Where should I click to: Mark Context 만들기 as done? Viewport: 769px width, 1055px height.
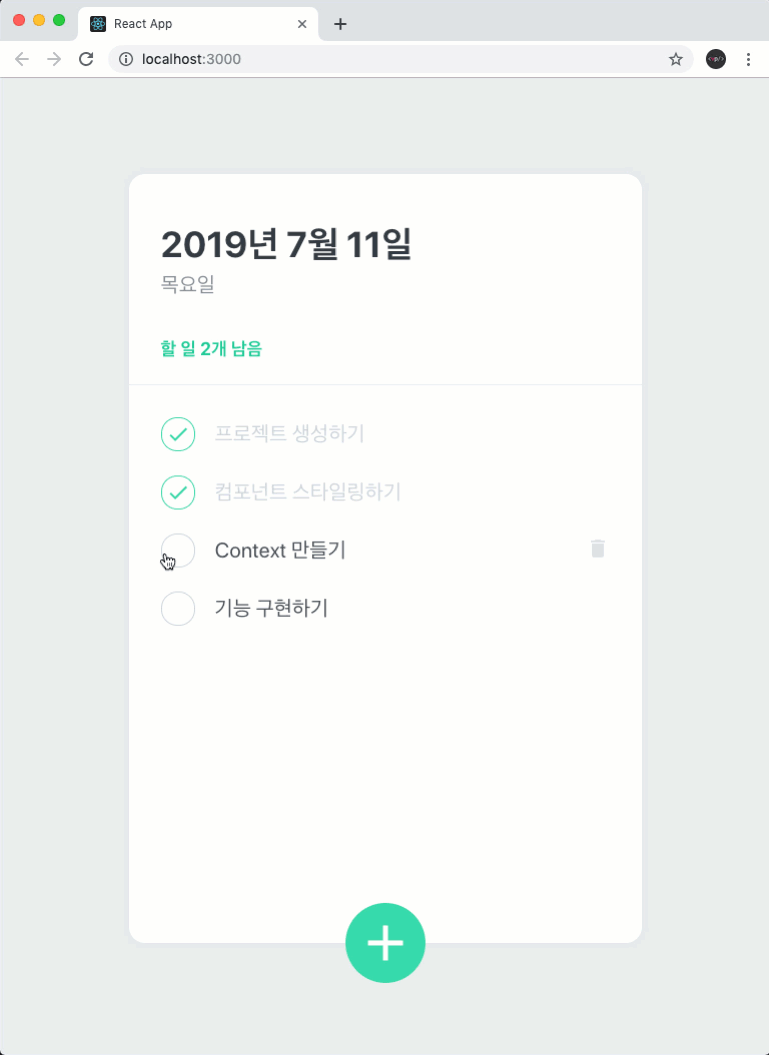pos(178,550)
